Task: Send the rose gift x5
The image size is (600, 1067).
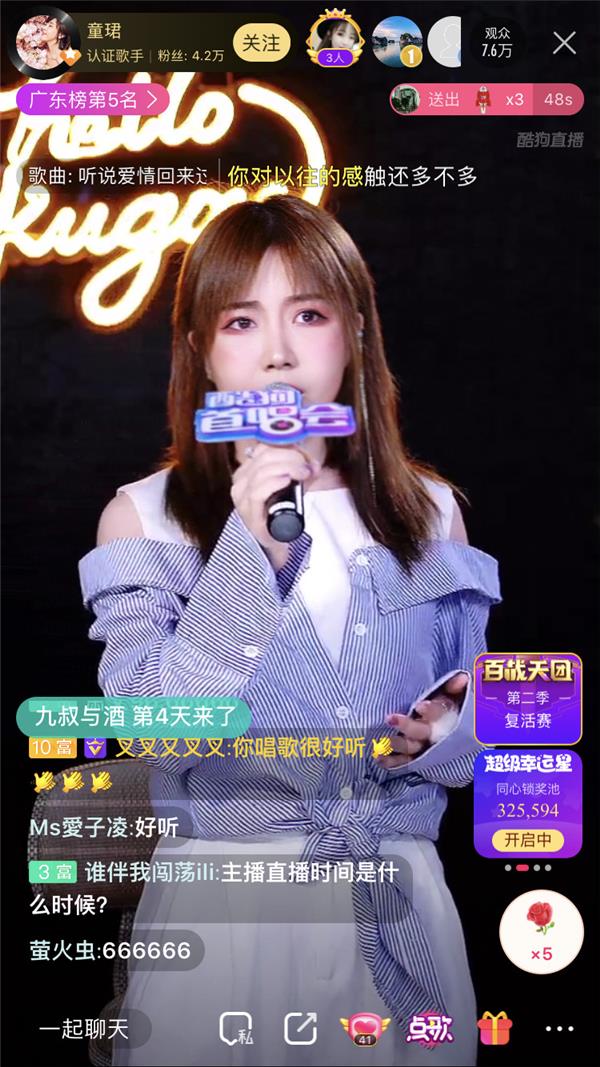Action: (x=541, y=932)
